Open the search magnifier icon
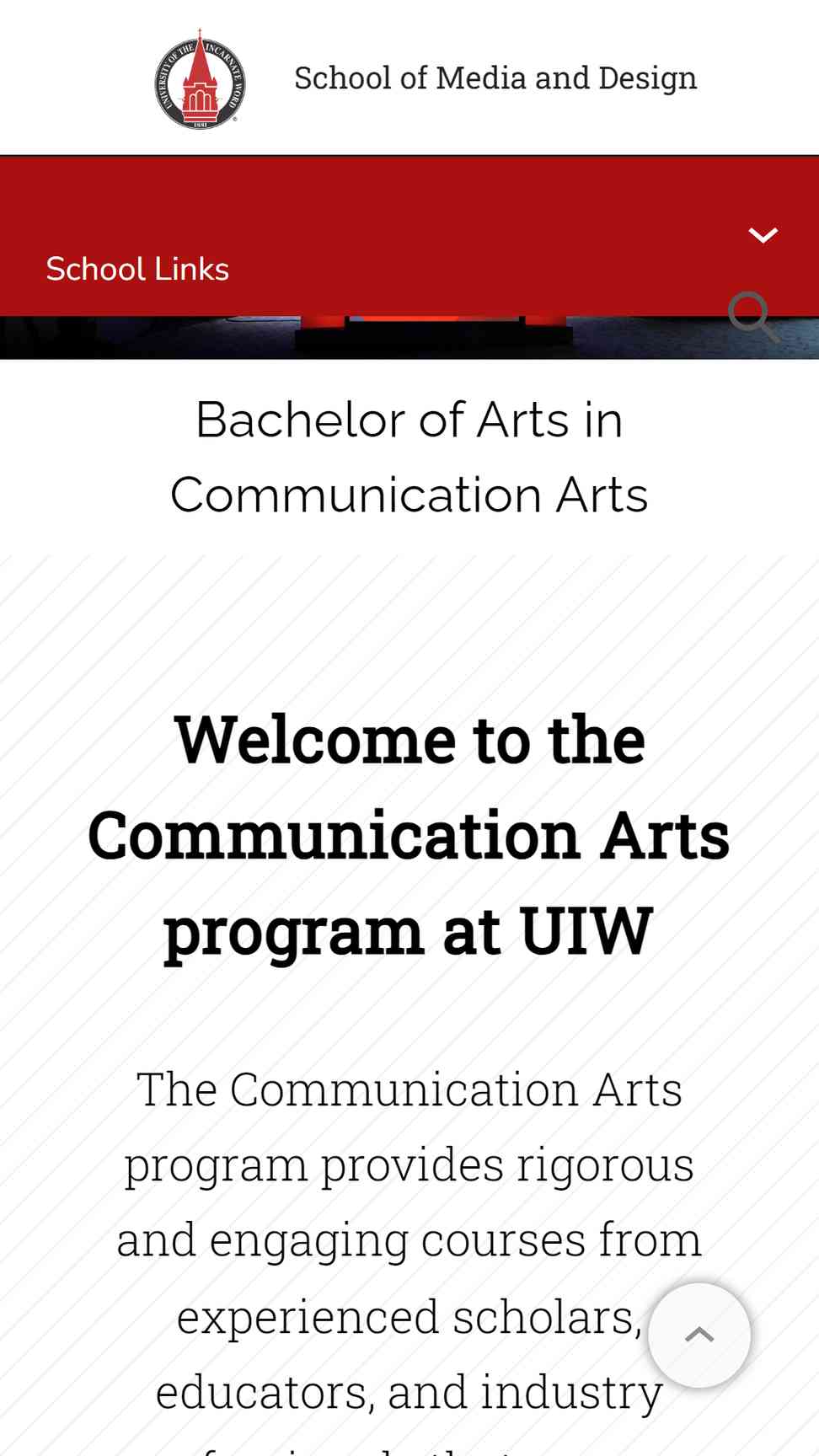 coord(752,316)
